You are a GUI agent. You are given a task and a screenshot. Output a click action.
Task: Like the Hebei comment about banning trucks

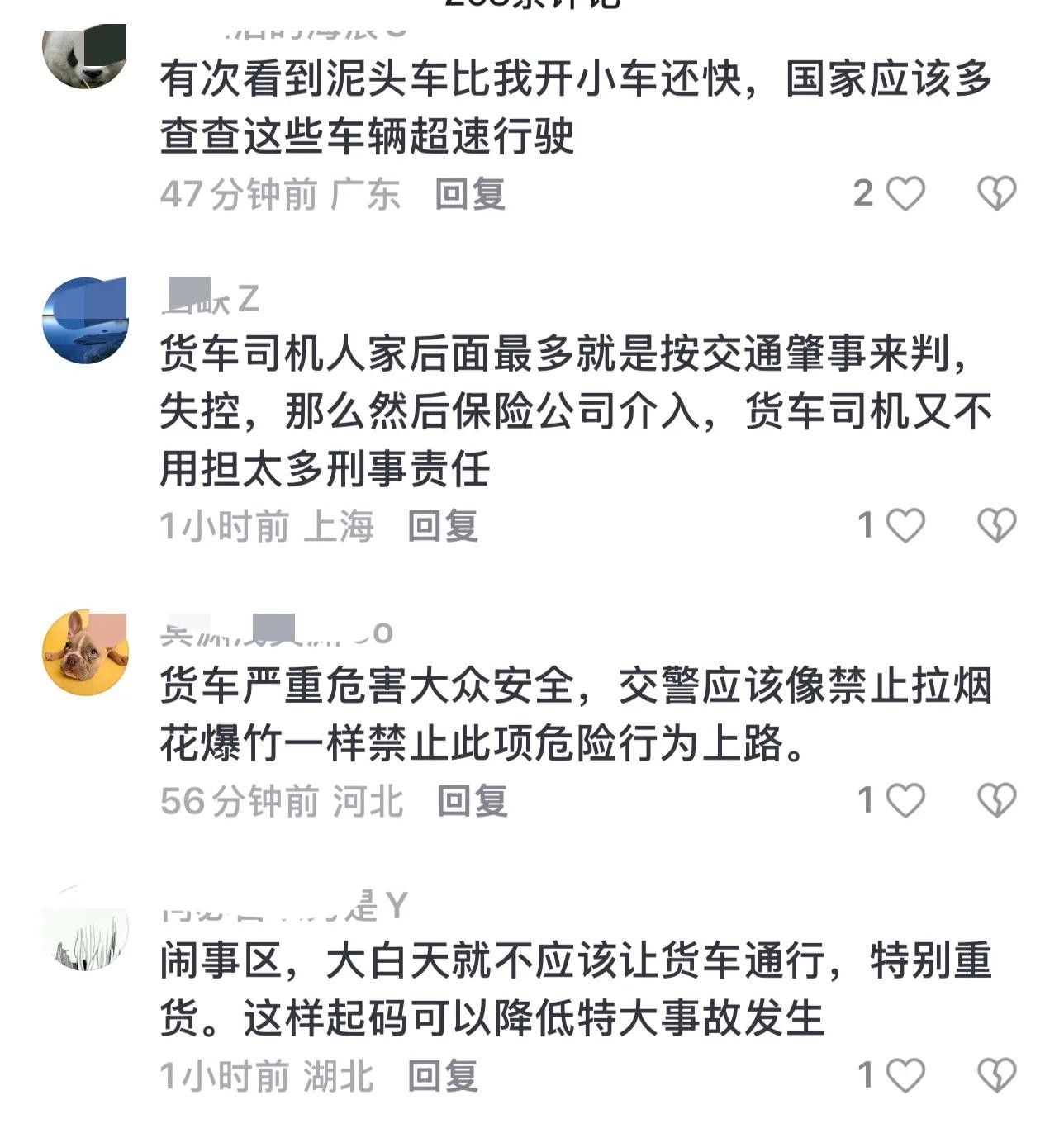point(905,800)
